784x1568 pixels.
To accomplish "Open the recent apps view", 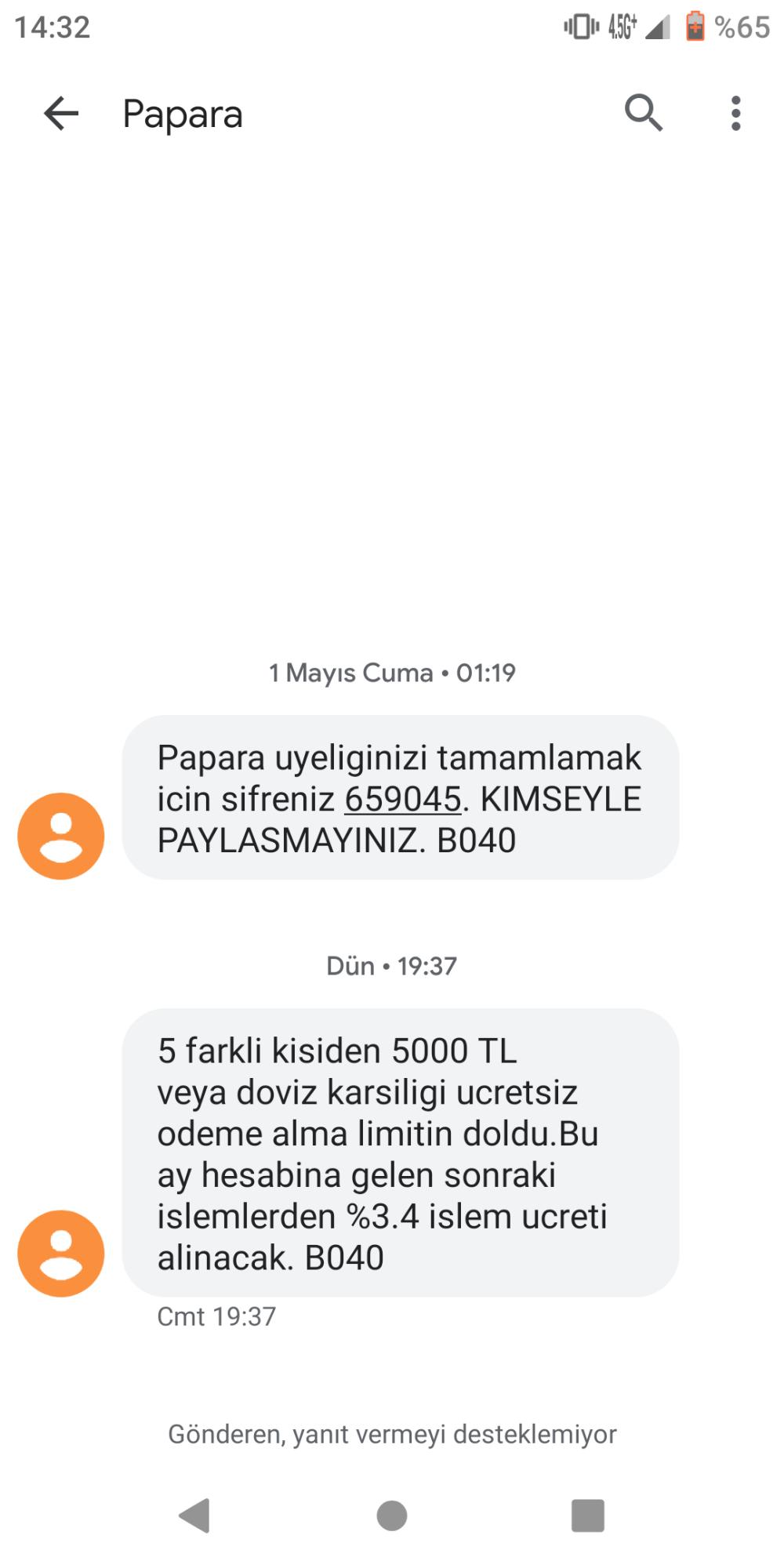I will pyautogui.click(x=588, y=1515).
